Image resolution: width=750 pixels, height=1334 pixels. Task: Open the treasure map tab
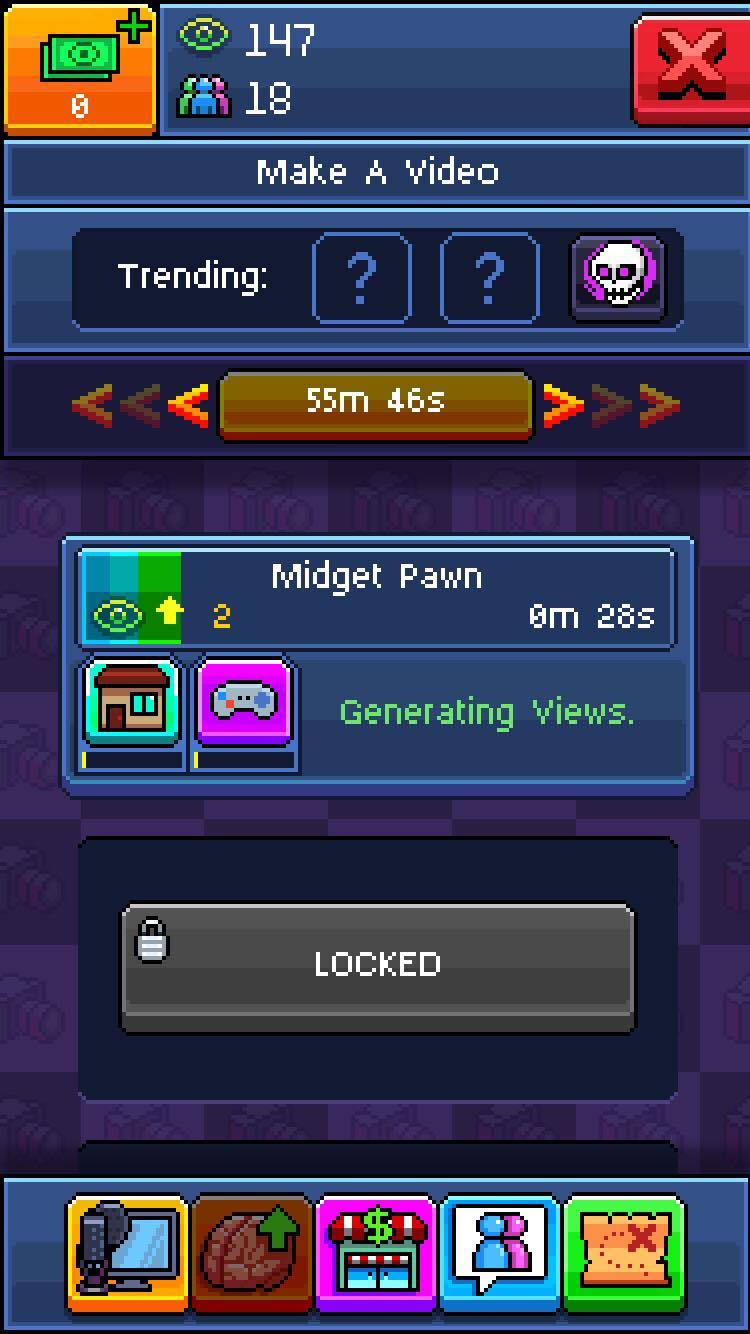tap(625, 1253)
